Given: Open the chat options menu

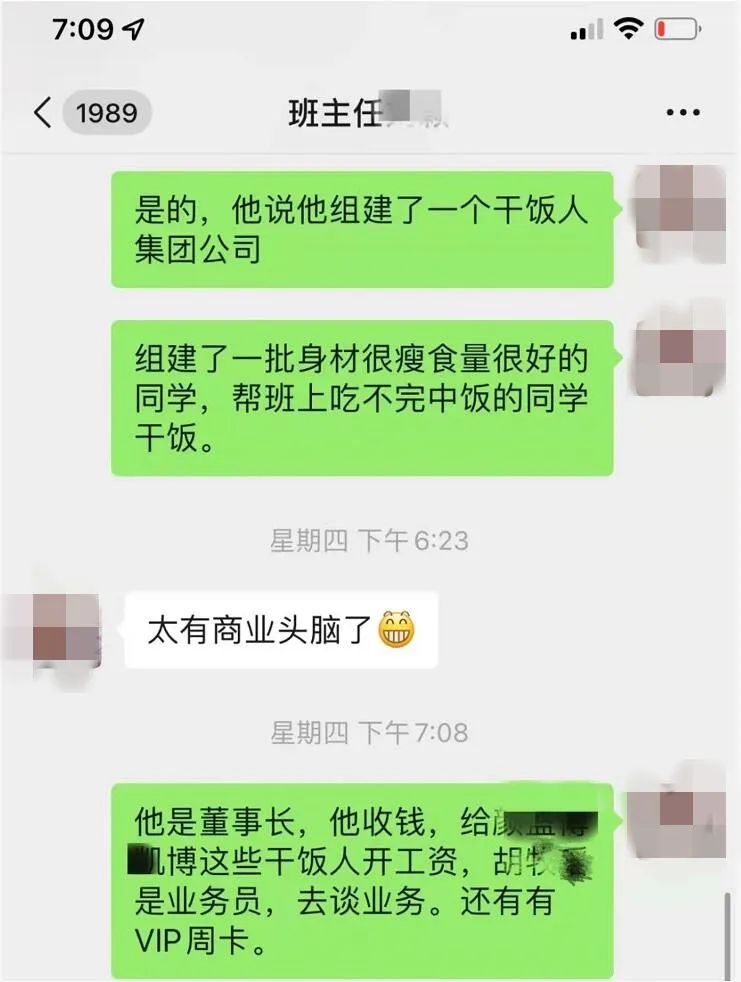Looking at the screenshot, I should point(683,113).
